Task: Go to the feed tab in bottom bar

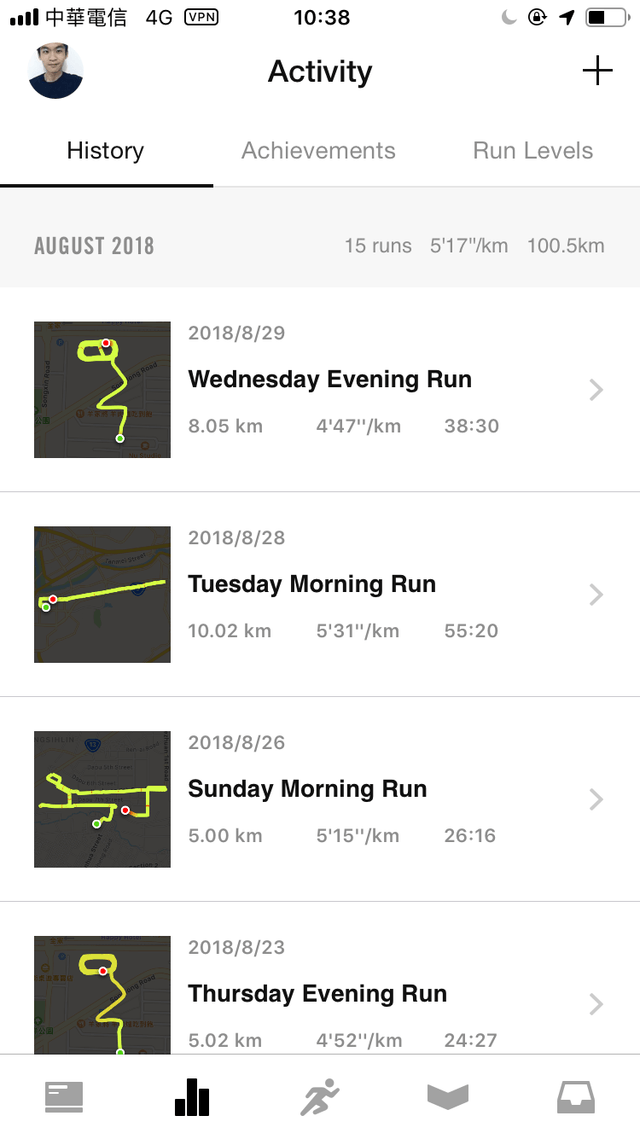Action: pyautogui.click(x=64, y=1097)
